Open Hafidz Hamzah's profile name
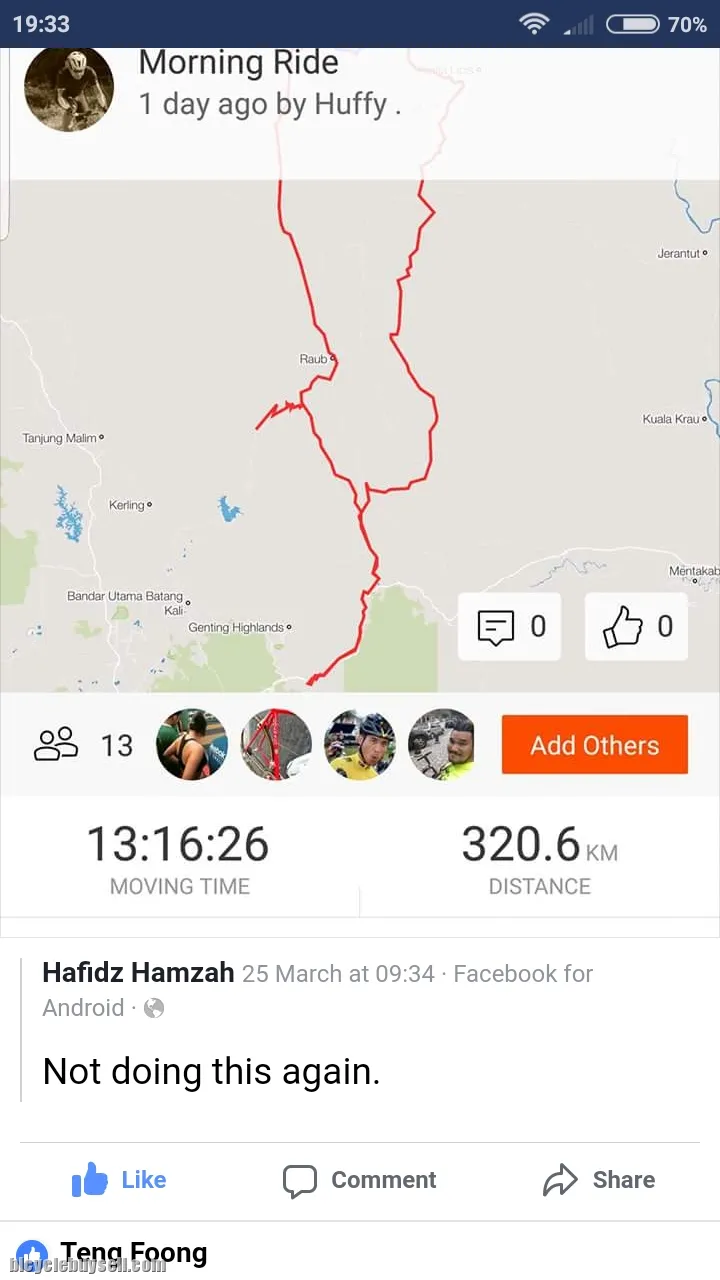This screenshot has width=720, height=1280. coord(138,973)
